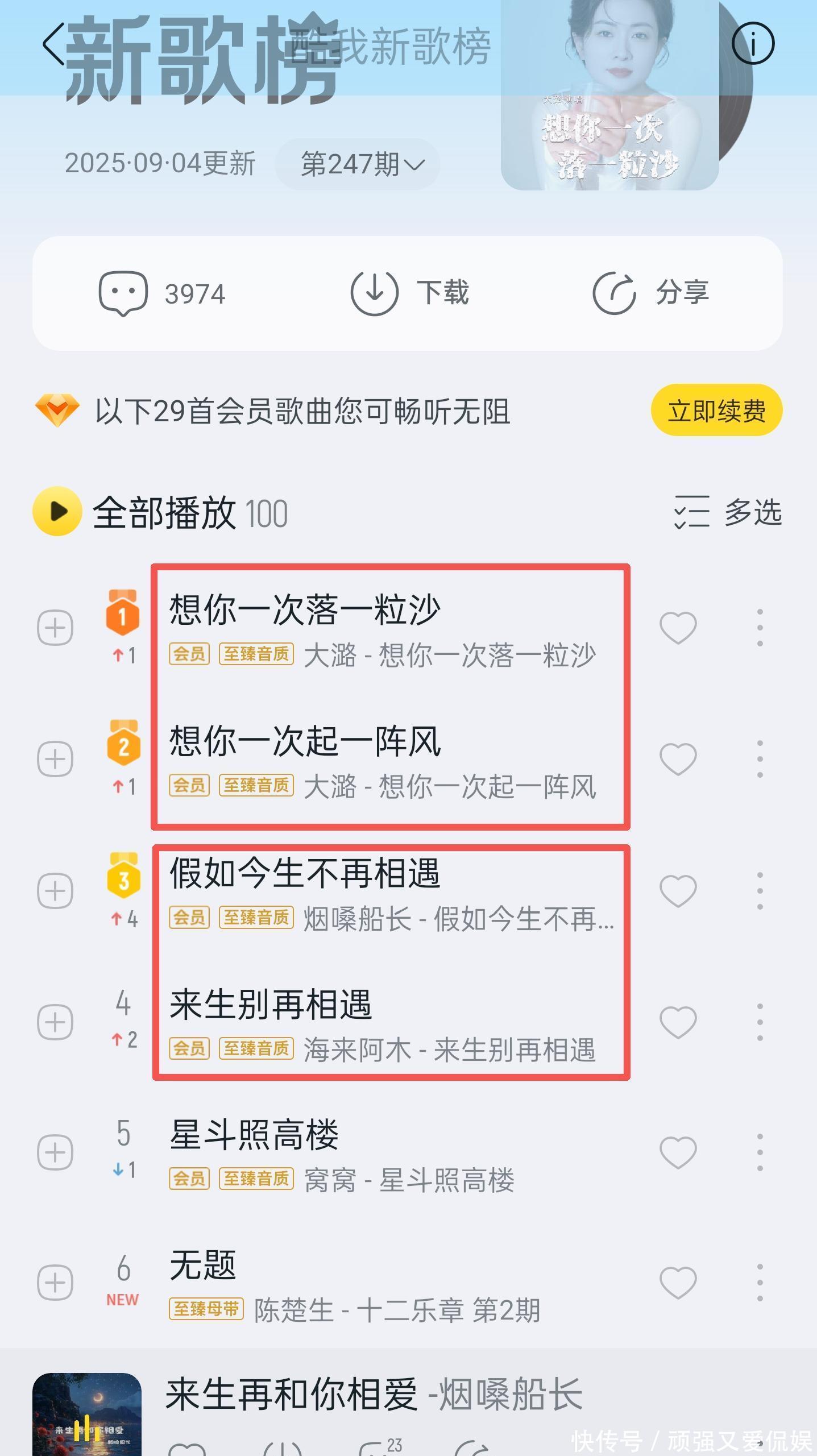
Task: Open the 3974 comments
Action: [163, 293]
